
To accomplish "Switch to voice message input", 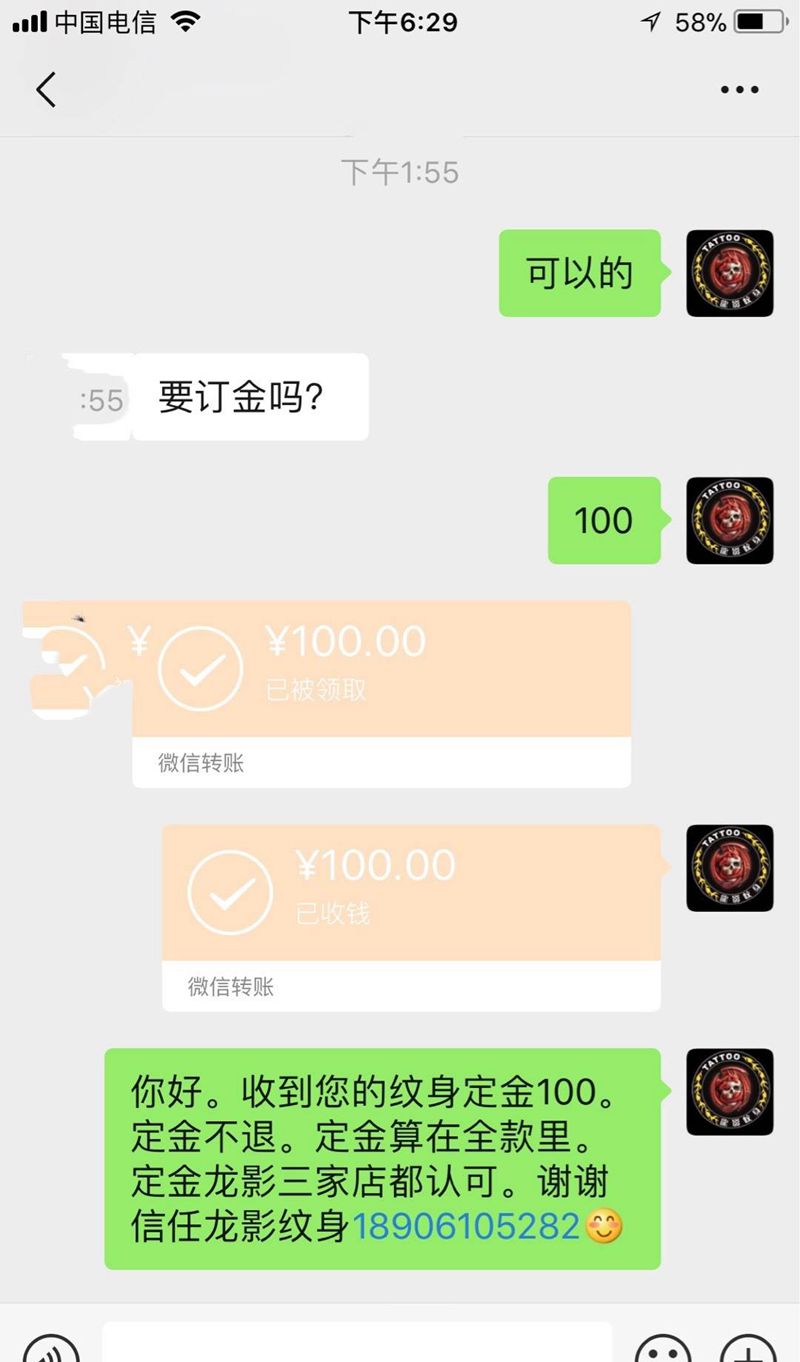I will point(50,1346).
